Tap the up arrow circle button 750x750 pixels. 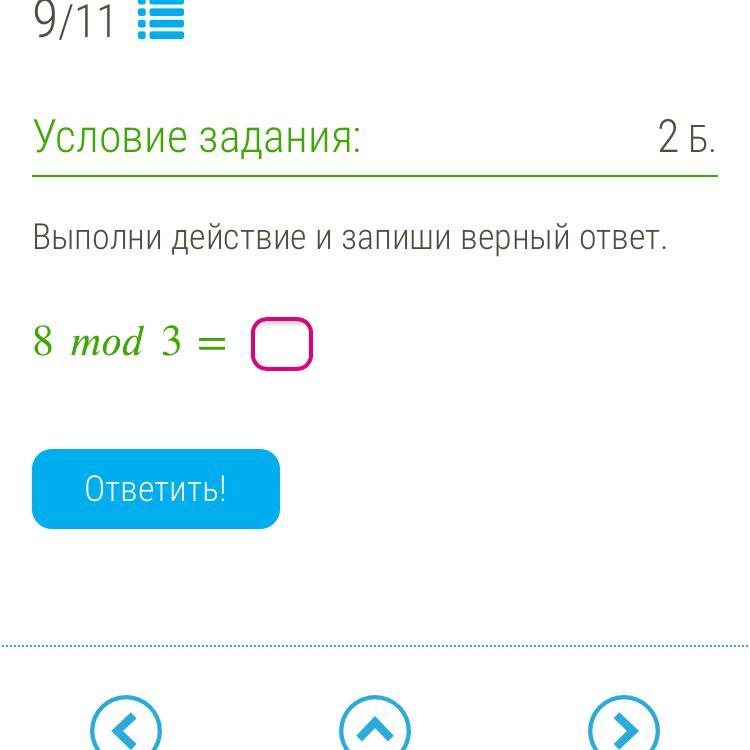click(x=375, y=728)
